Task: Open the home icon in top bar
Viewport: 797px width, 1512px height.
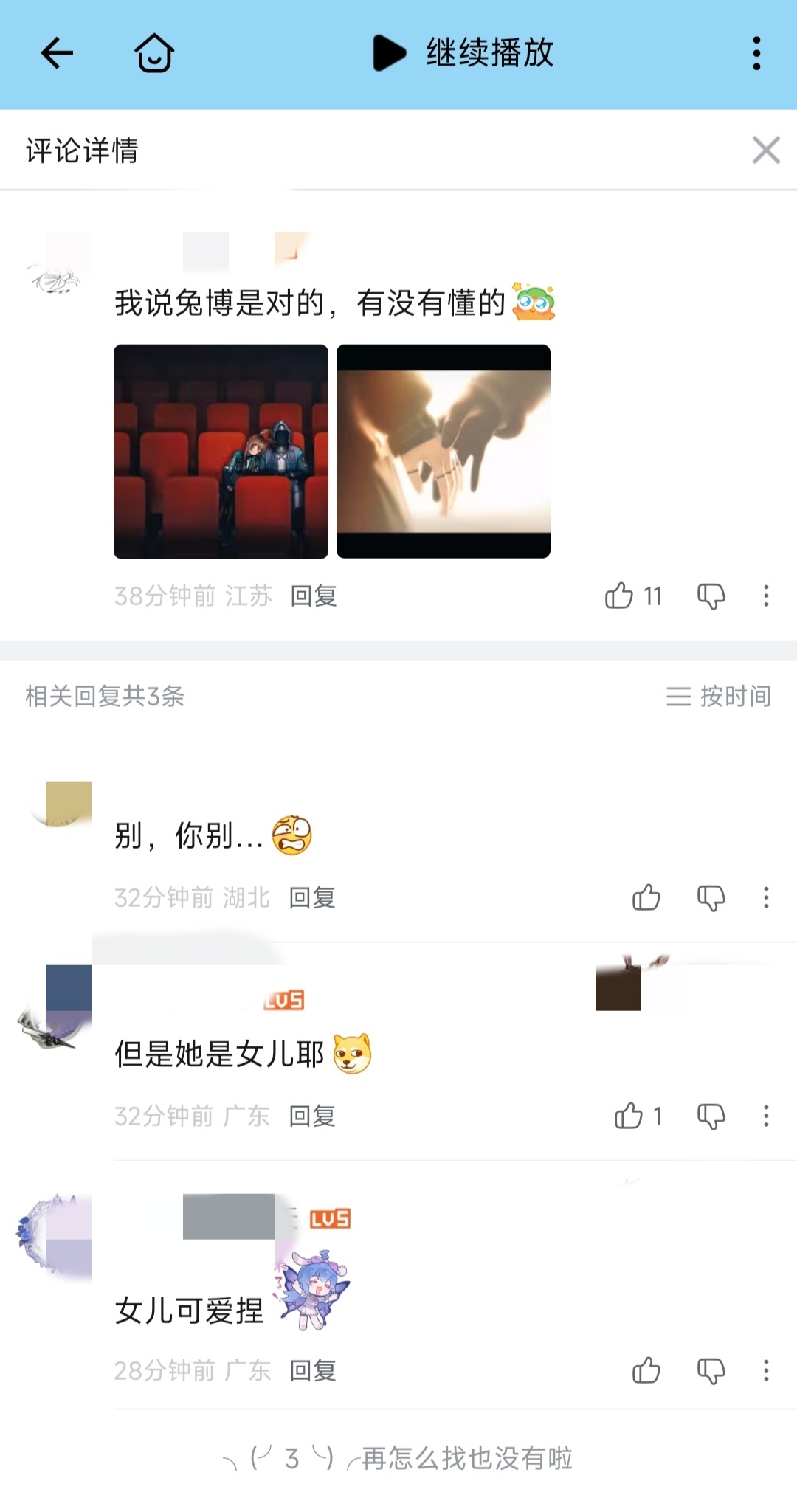Action: click(x=154, y=53)
